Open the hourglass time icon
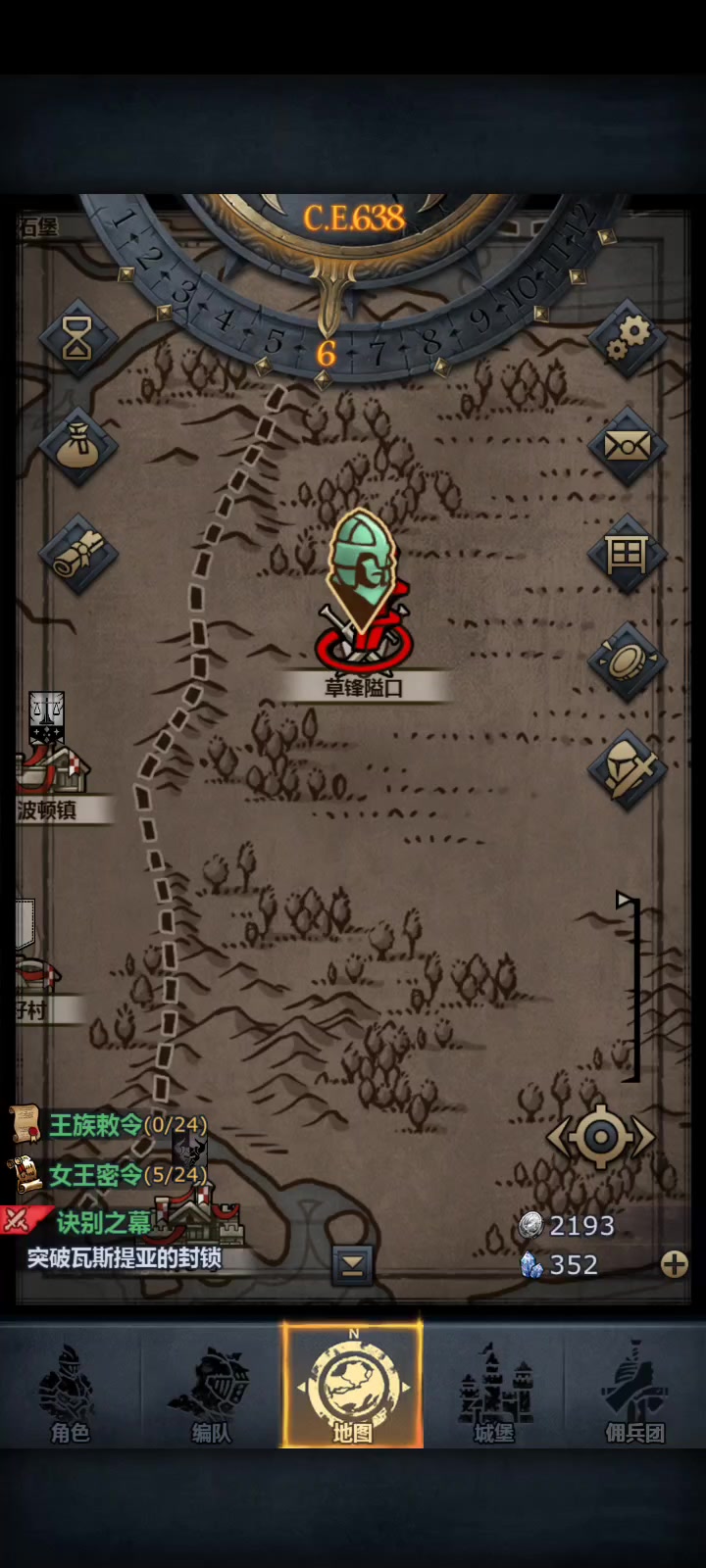This screenshot has width=706, height=1568. [x=77, y=339]
